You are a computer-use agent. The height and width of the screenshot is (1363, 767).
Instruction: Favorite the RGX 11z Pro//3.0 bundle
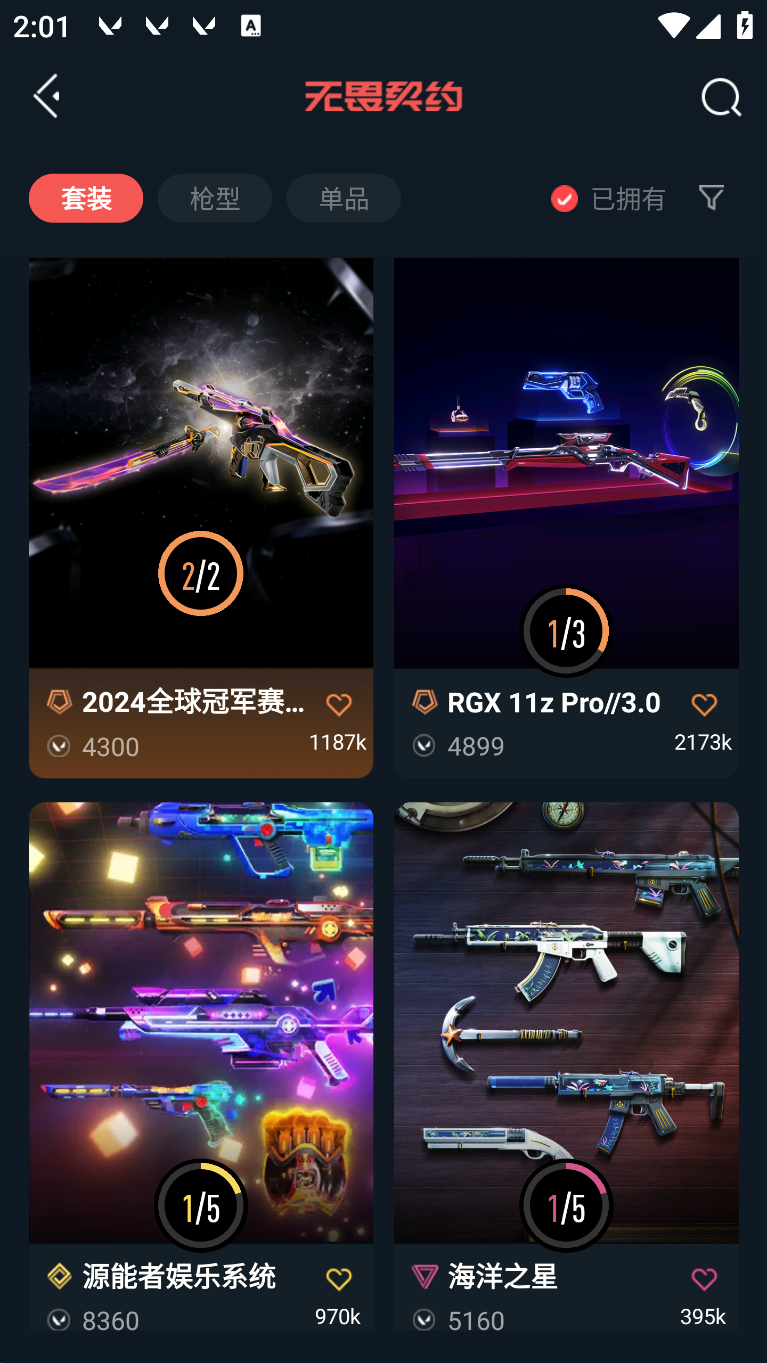704,705
